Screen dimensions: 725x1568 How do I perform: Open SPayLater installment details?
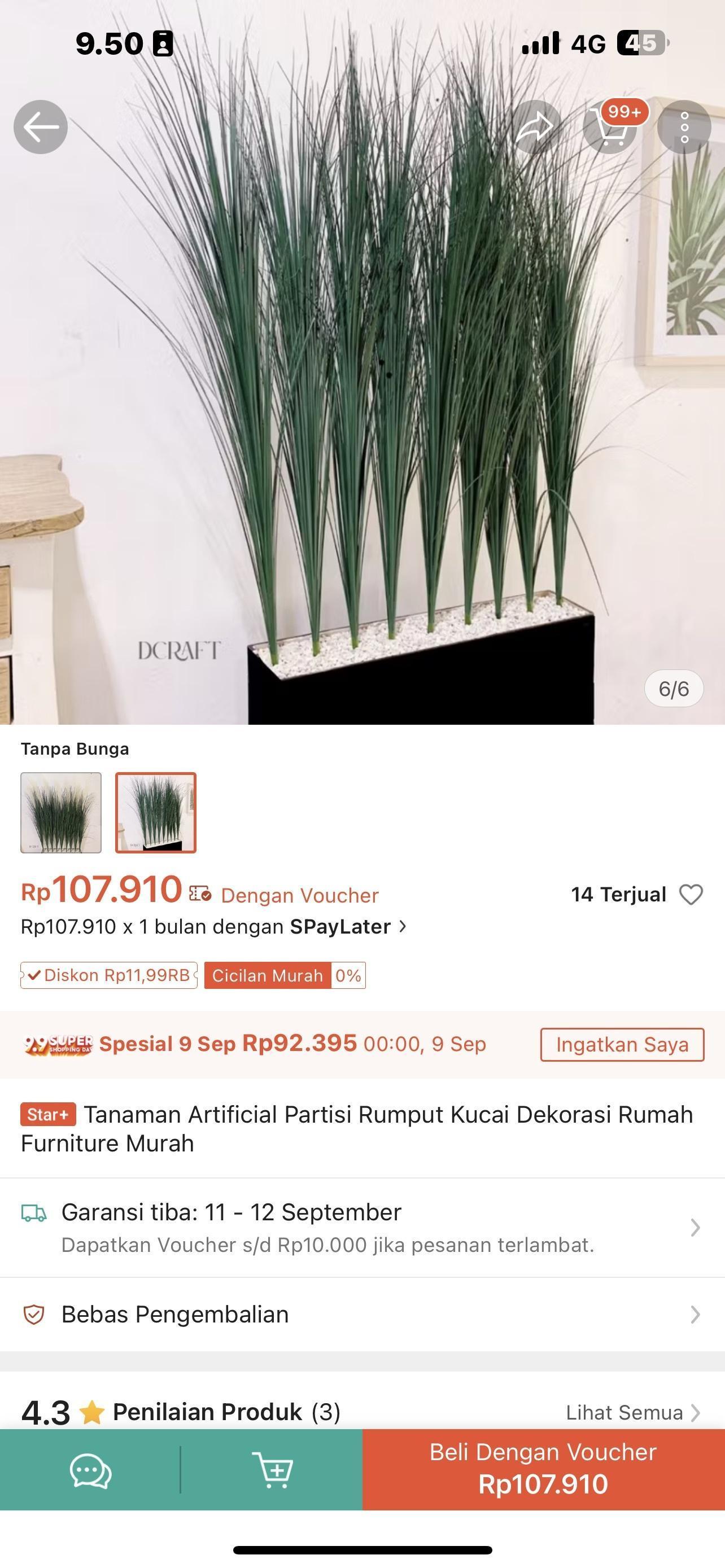(213, 926)
